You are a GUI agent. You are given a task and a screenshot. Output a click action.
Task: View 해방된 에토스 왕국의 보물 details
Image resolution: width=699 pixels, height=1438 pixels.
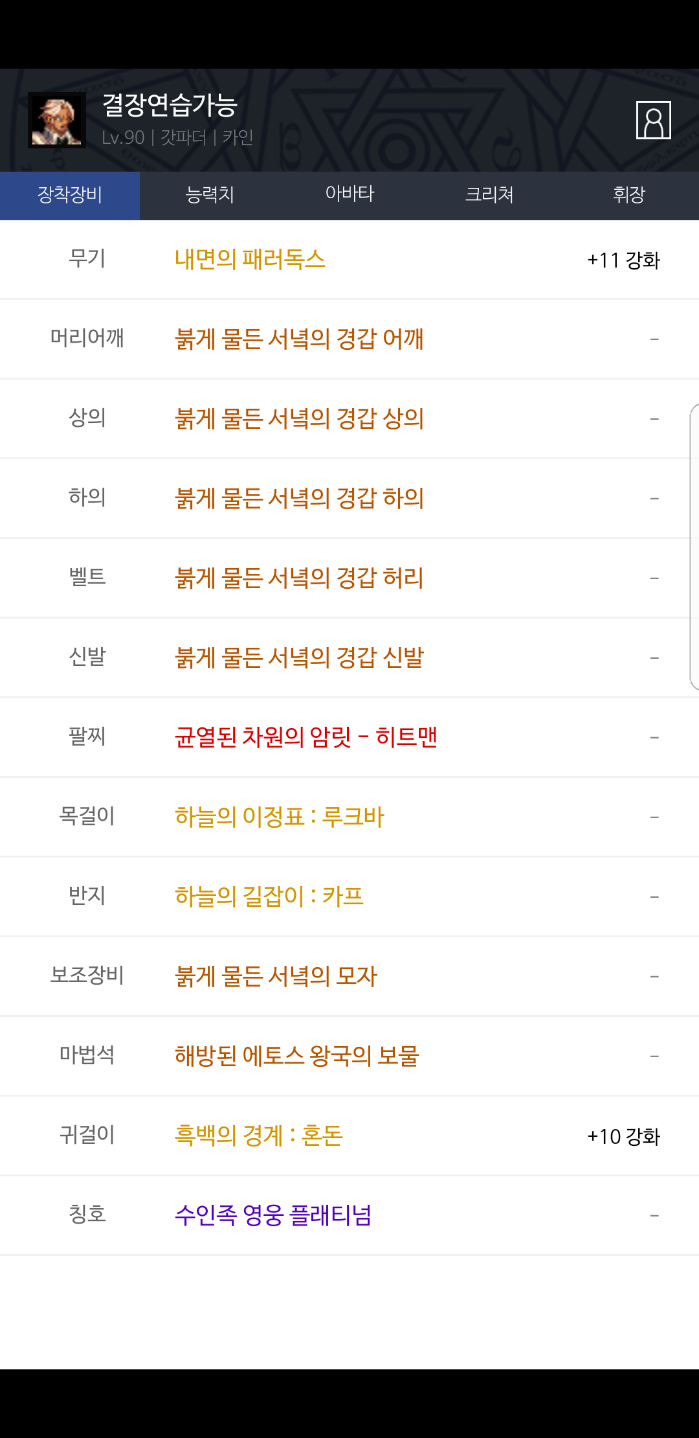(297, 1055)
